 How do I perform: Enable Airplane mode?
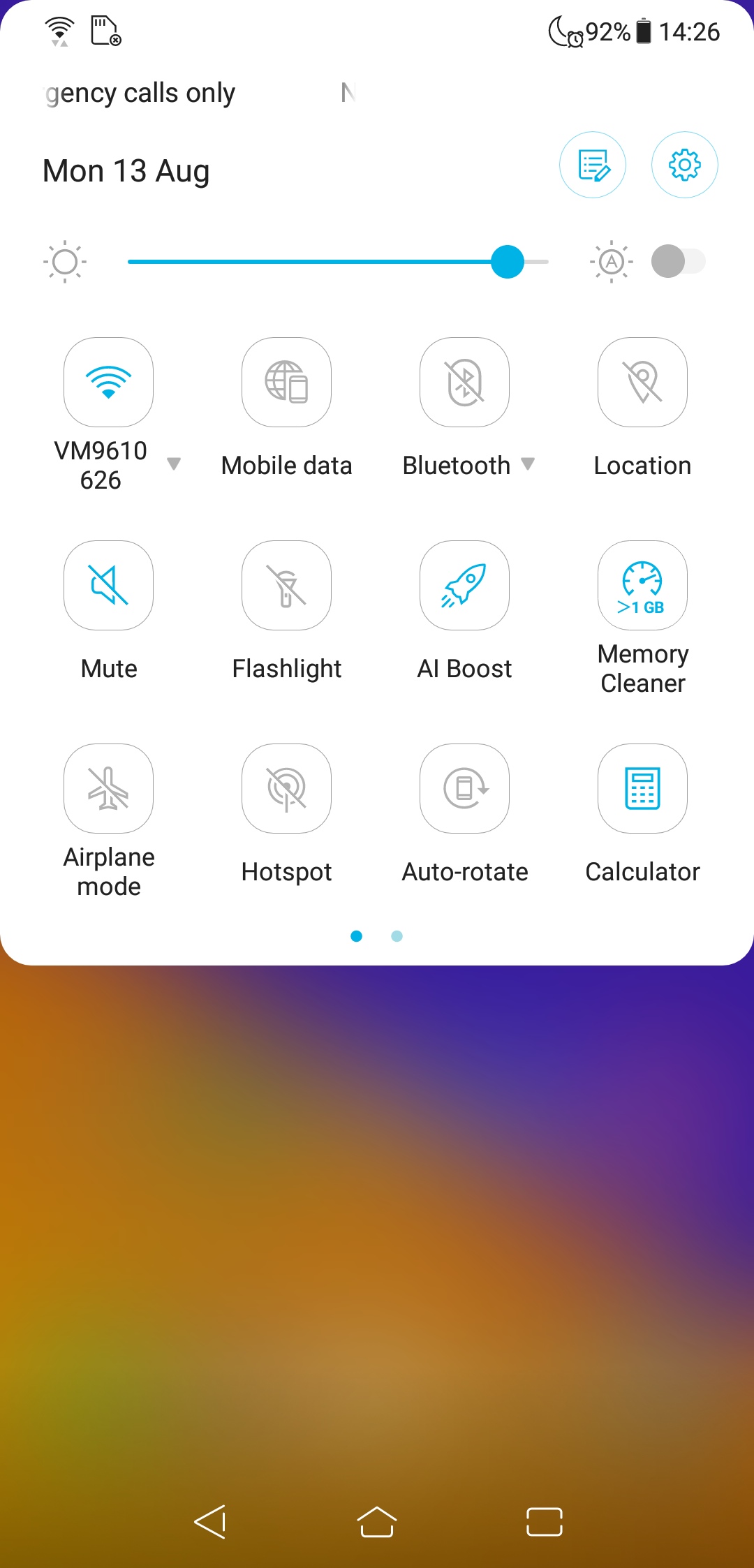[108, 789]
